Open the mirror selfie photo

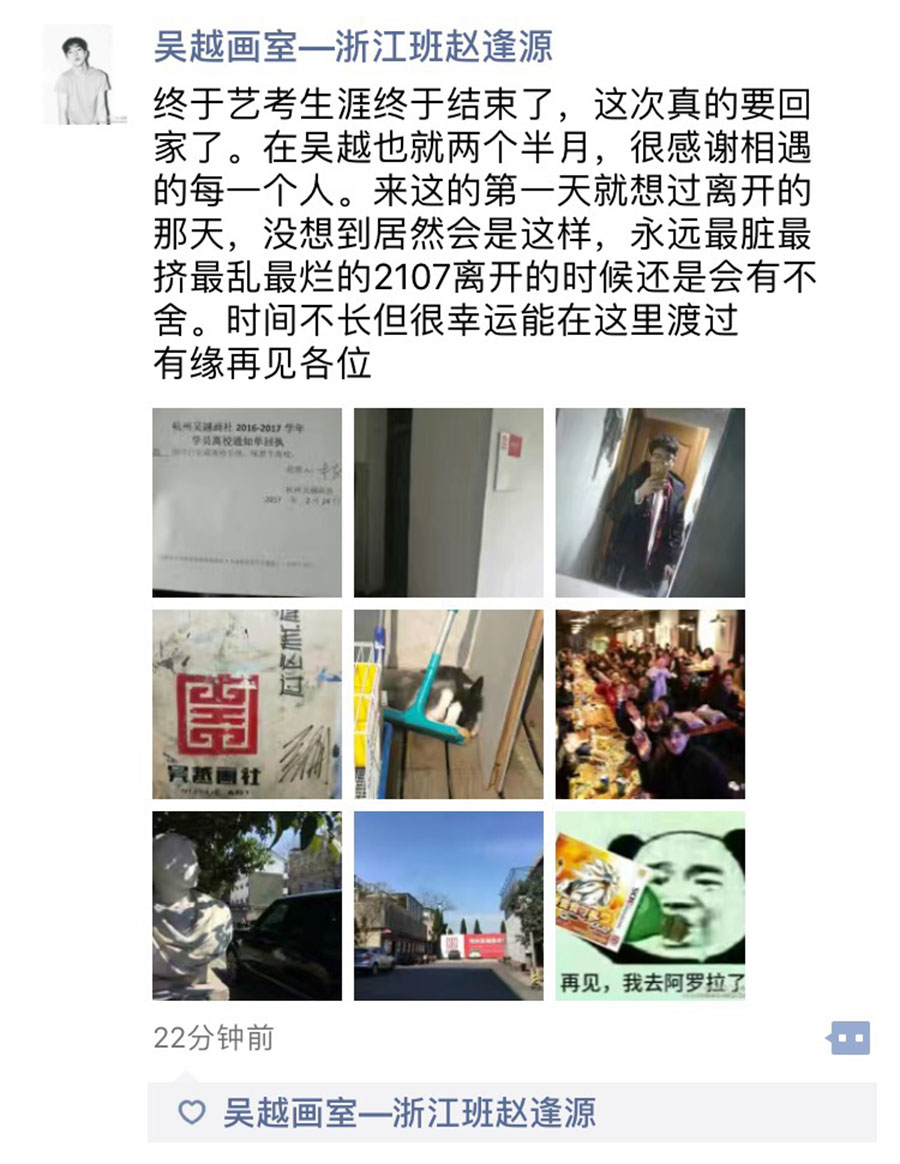(650, 502)
